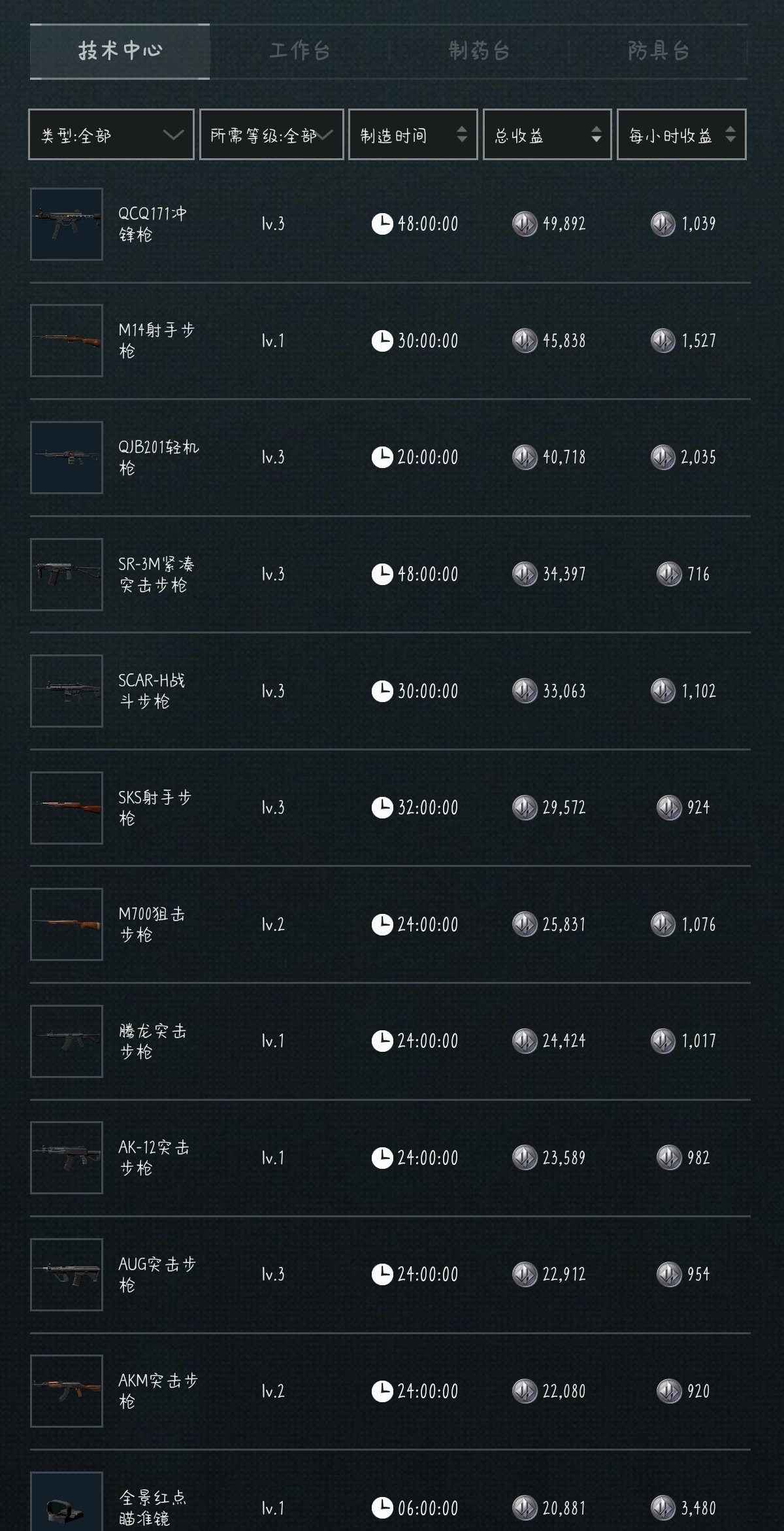Open the QJB201轻机枪 row

click(x=390, y=458)
